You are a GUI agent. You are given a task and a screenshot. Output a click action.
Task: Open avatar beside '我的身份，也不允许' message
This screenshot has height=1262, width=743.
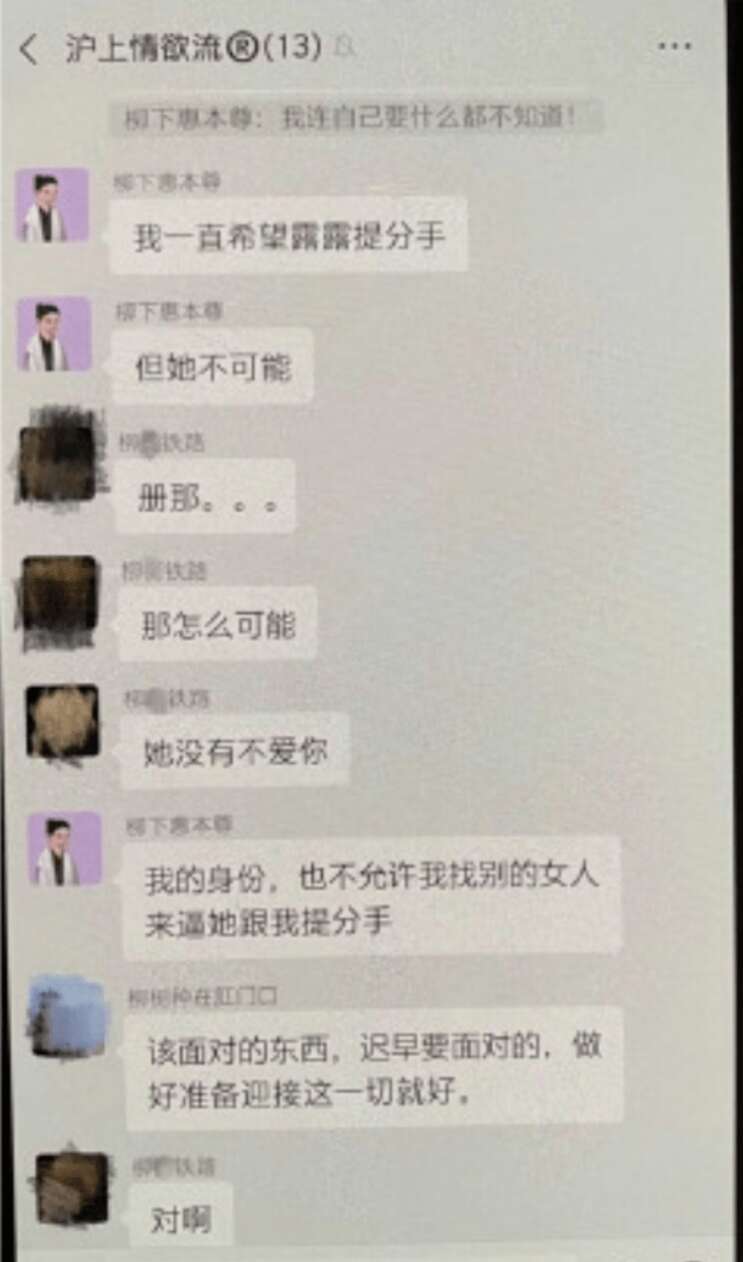click(x=64, y=849)
